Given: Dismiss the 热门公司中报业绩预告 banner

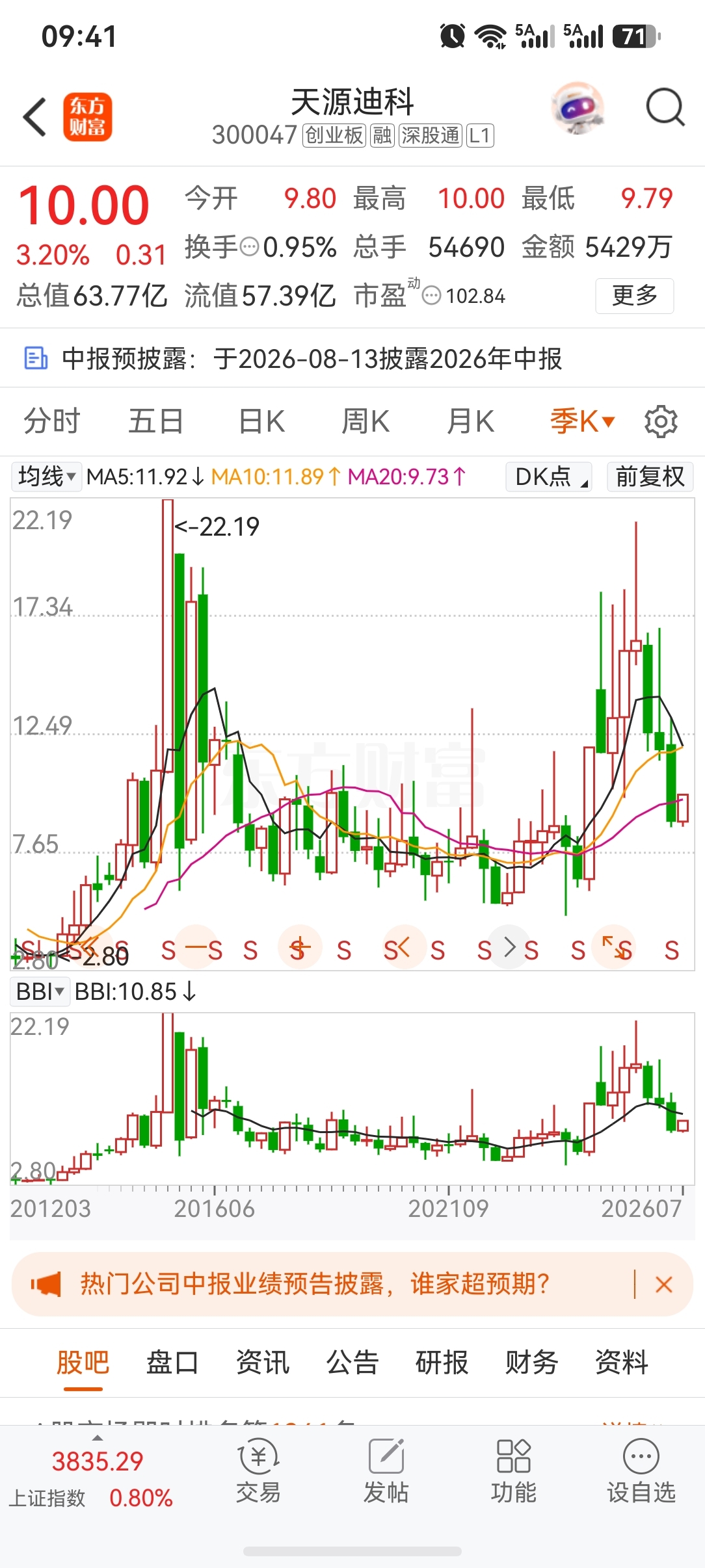Looking at the screenshot, I should pos(664,1285).
